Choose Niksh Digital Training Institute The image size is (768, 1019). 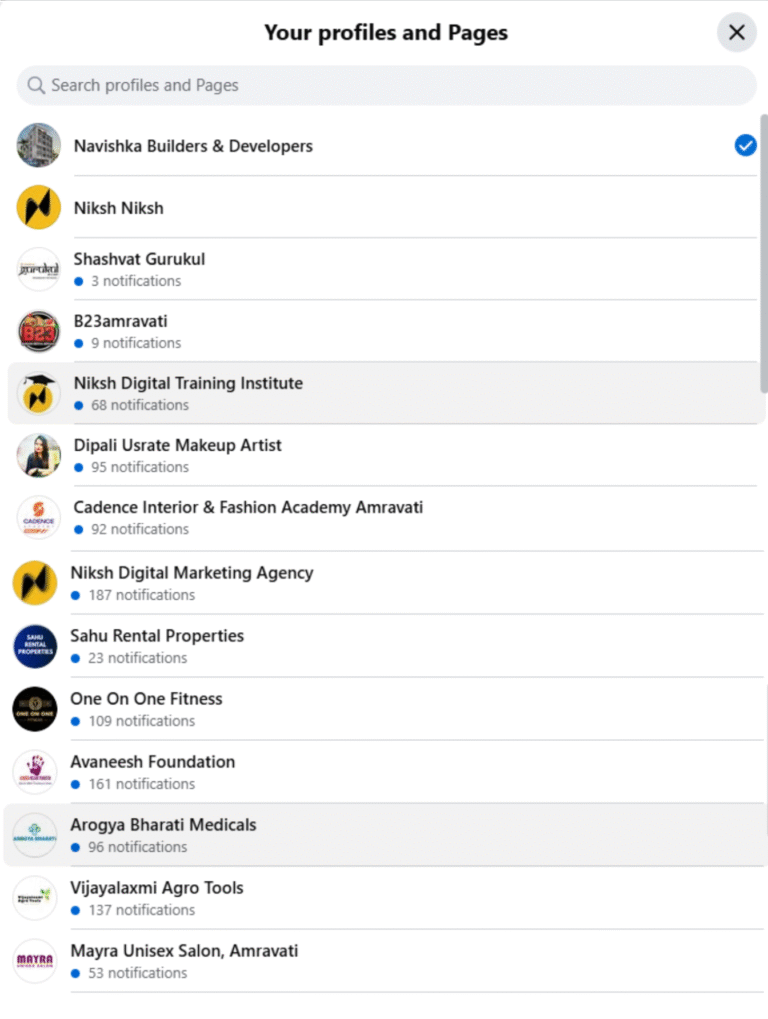point(188,393)
